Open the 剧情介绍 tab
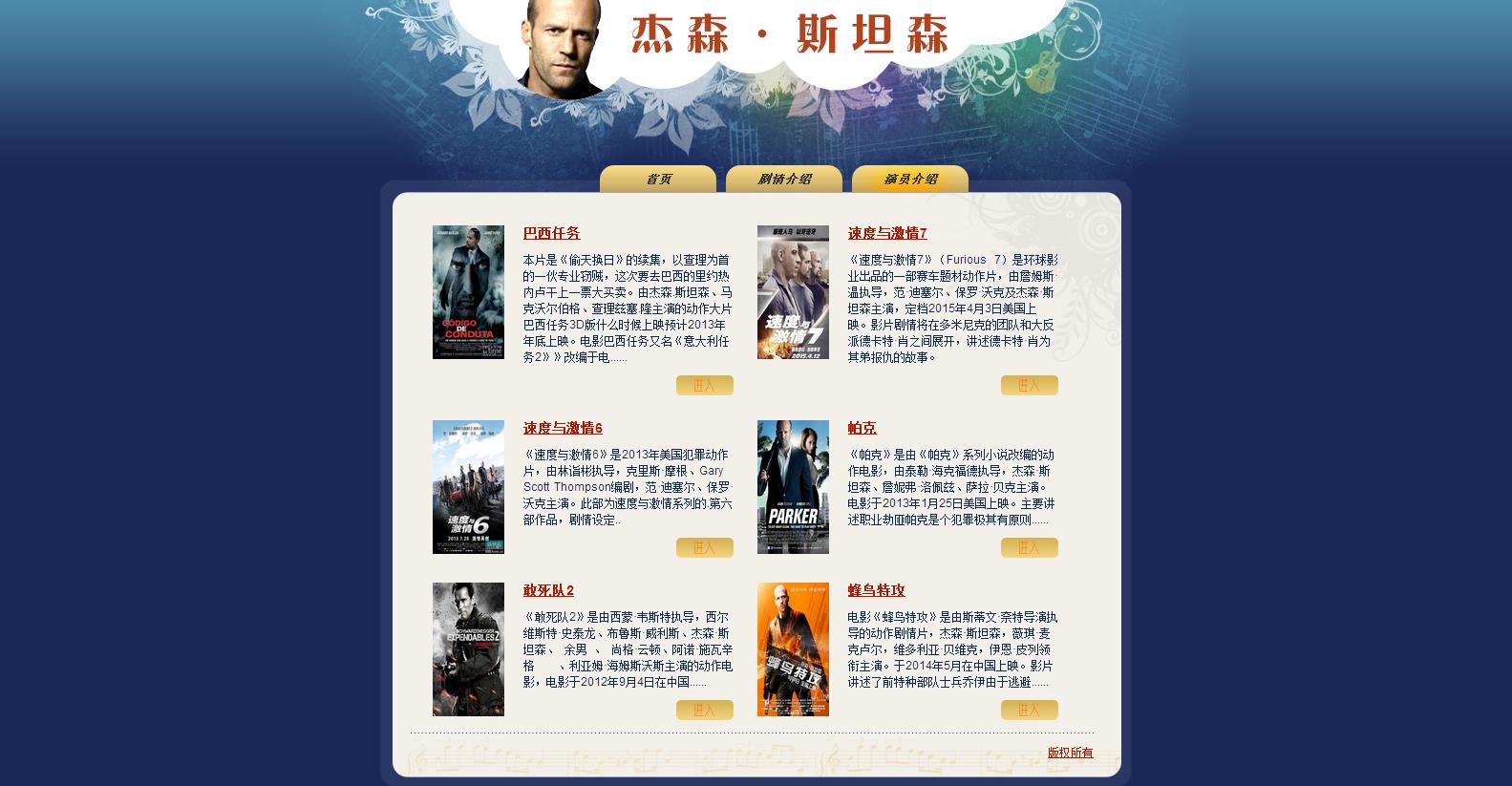 tap(784, 180)
